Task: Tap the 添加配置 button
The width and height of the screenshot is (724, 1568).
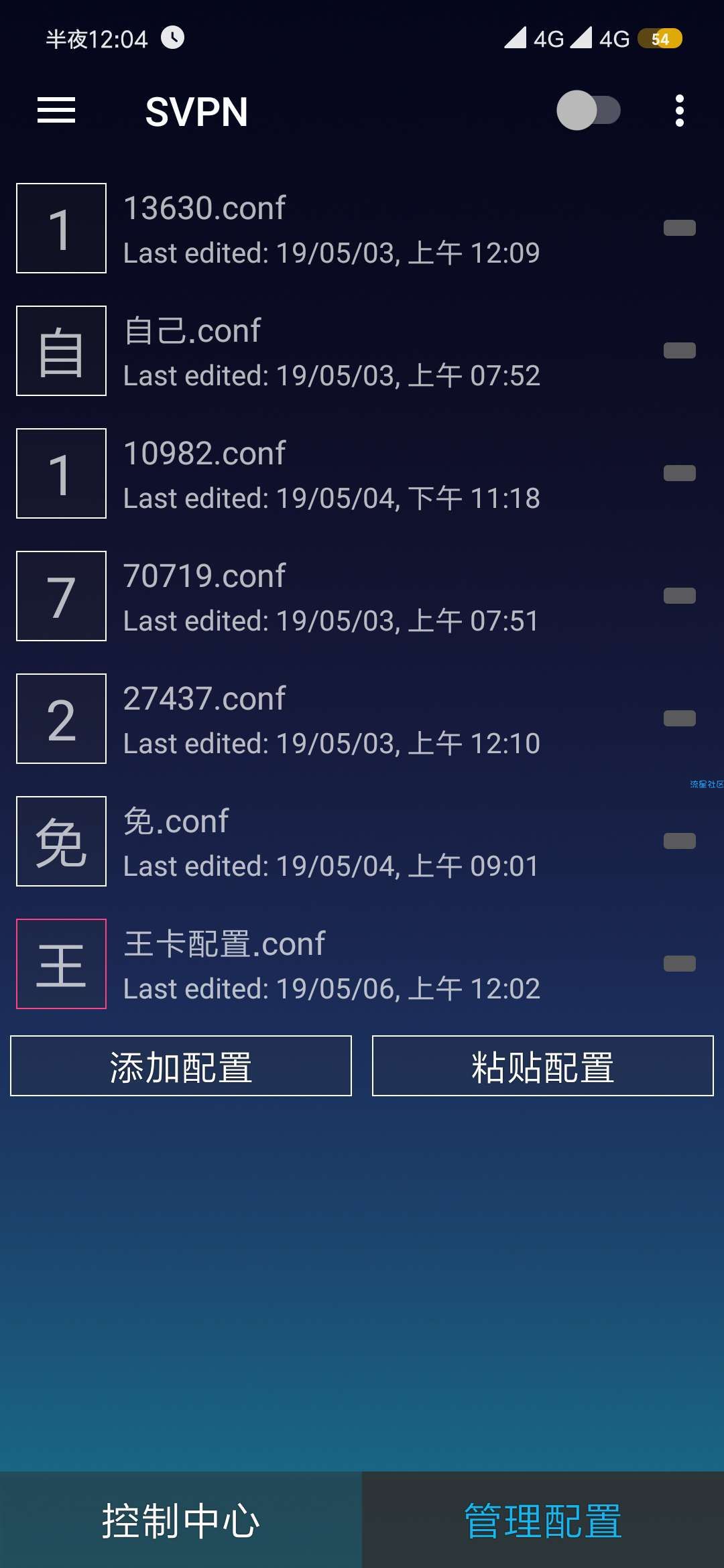Action: coord(181,1066)
